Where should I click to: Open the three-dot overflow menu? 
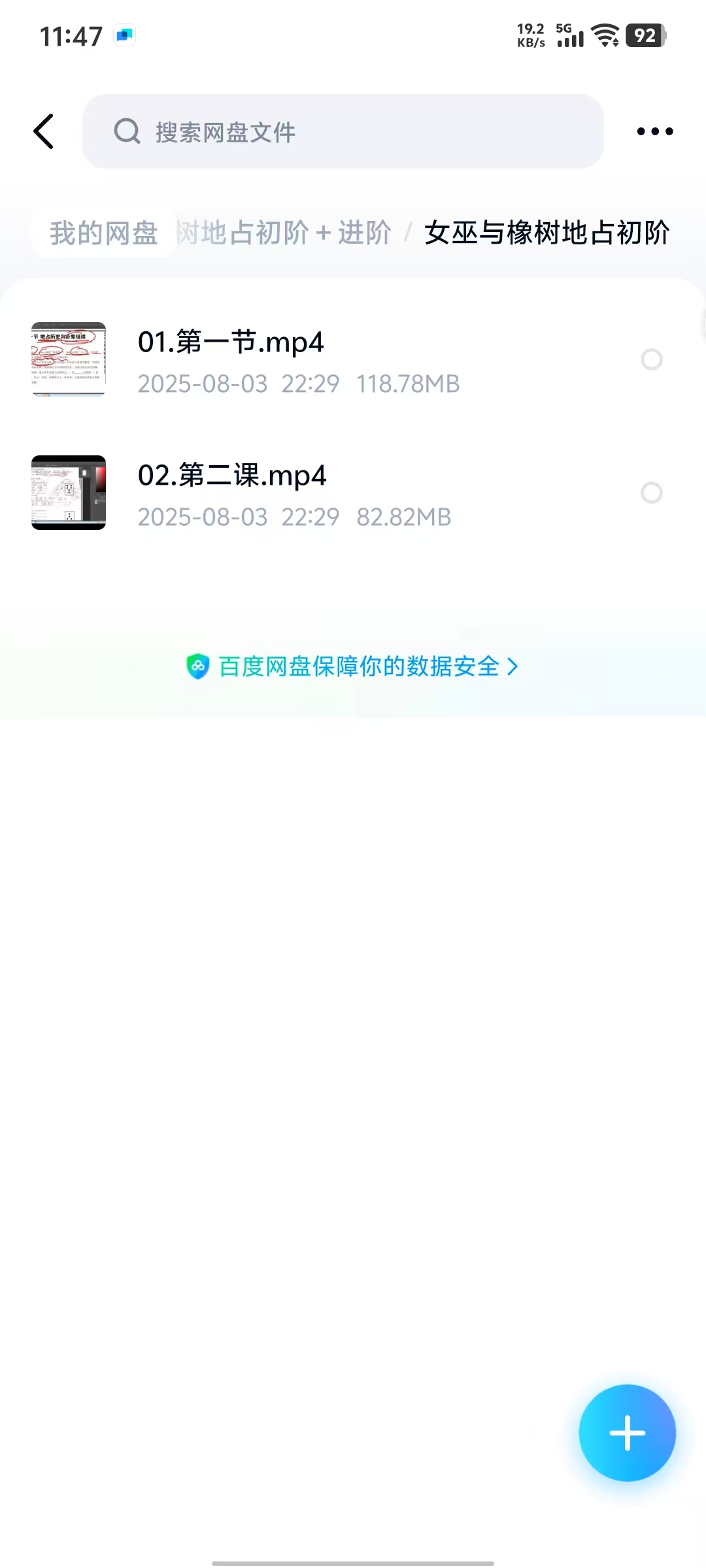[654, 131]
